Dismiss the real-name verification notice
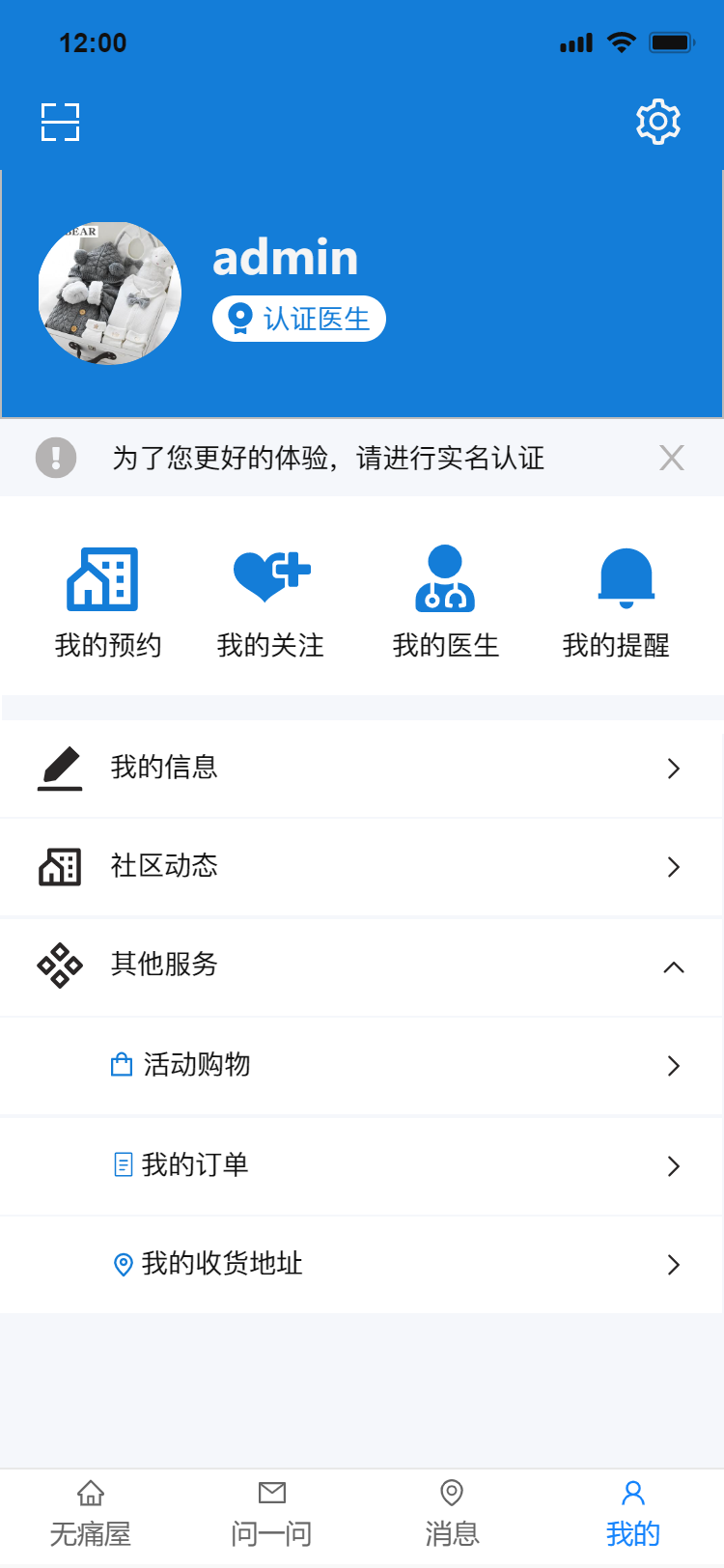 point(672,458)
